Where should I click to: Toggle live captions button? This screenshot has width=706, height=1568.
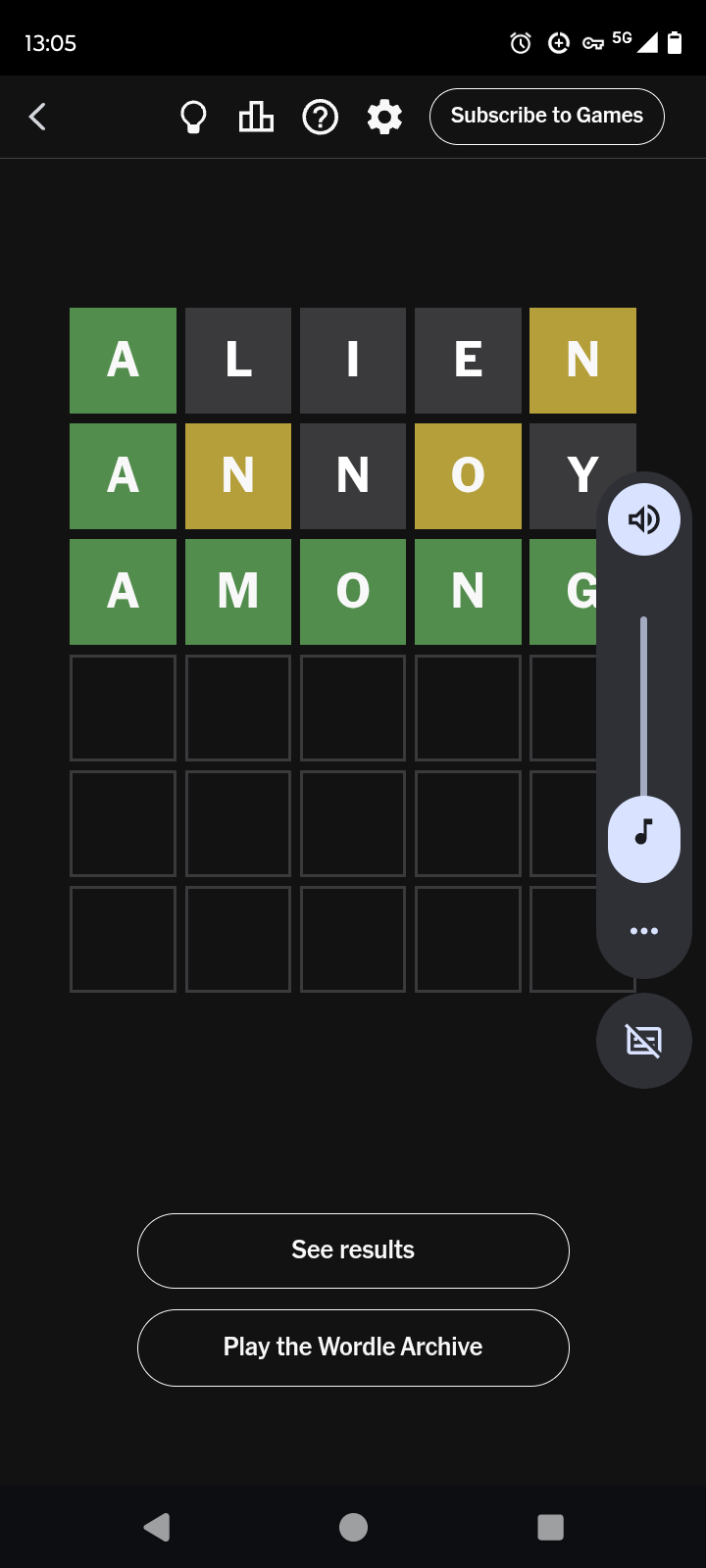pyautogui.click(x=644, y=1041)
